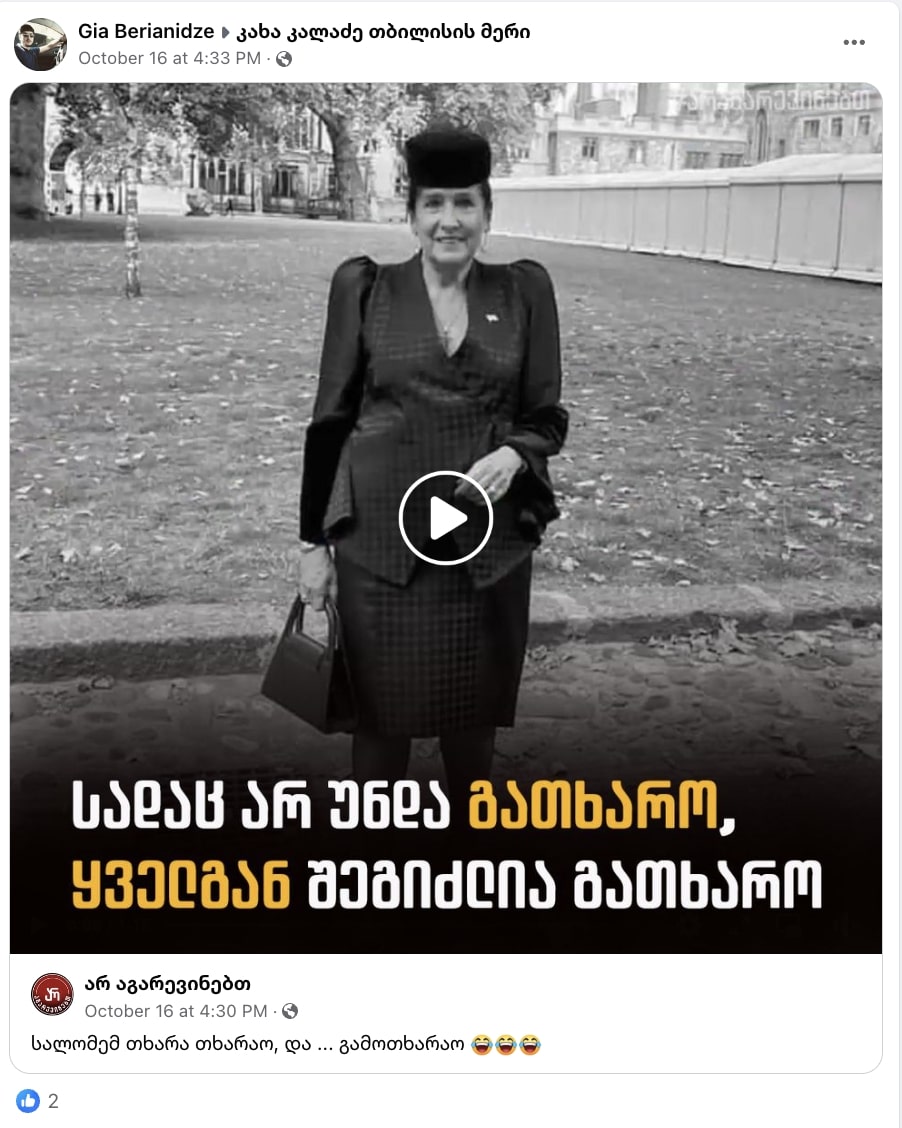902x1128 pixels.
Task: Open original post time October 16 at 4:30 PM
Action: [x=175, y=1011]
